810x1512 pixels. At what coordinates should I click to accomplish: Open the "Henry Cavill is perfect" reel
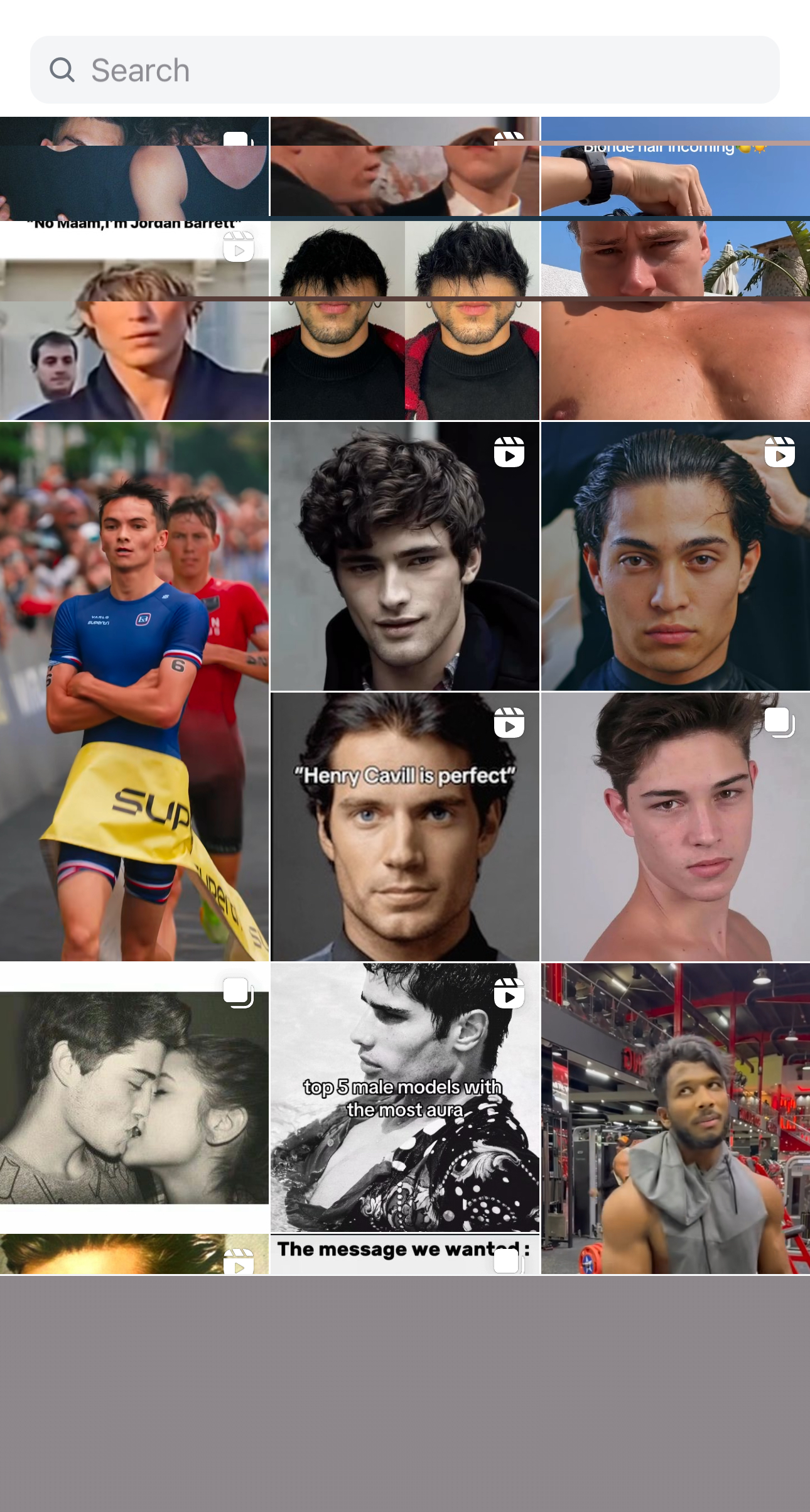click(x=404, y=826)
